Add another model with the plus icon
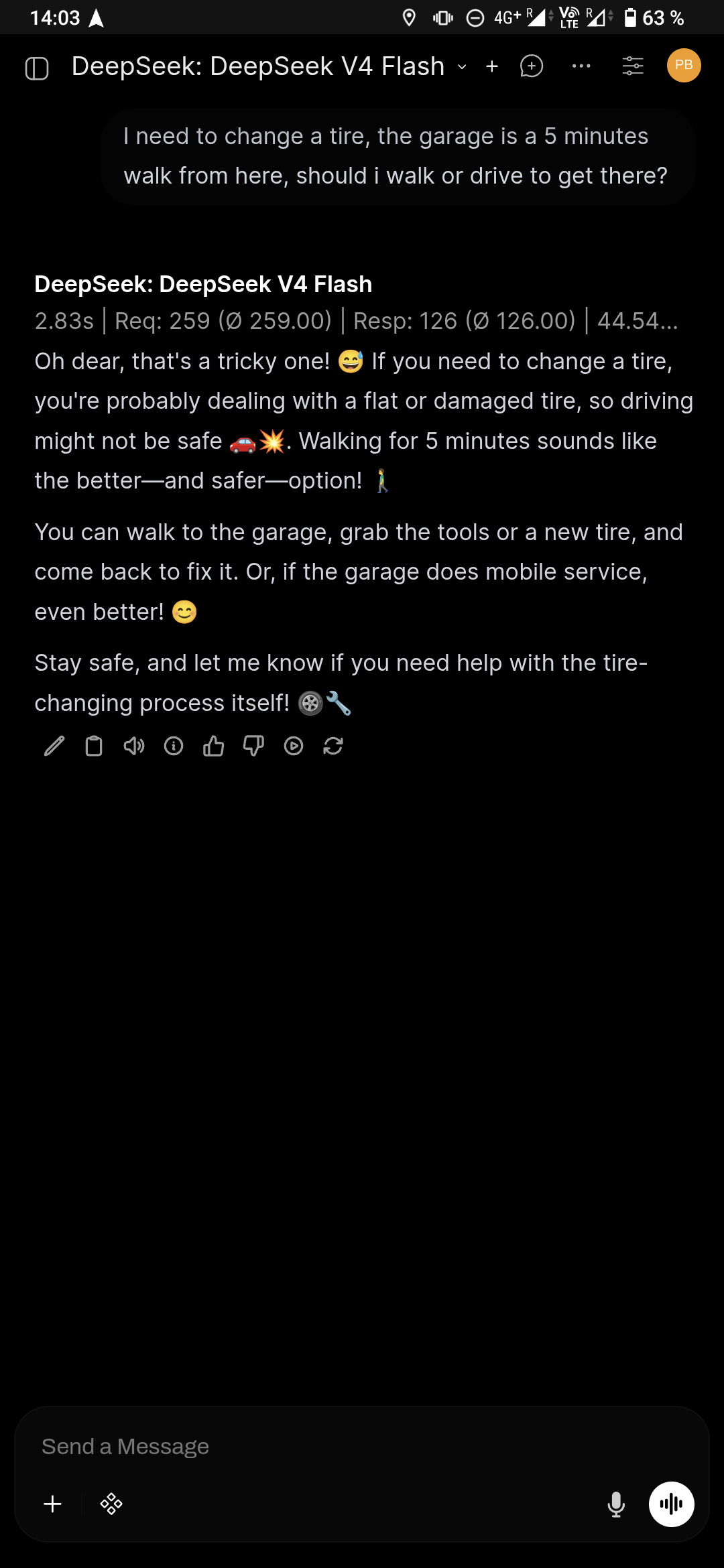724x1568 pixels. [x=492, y=66]
